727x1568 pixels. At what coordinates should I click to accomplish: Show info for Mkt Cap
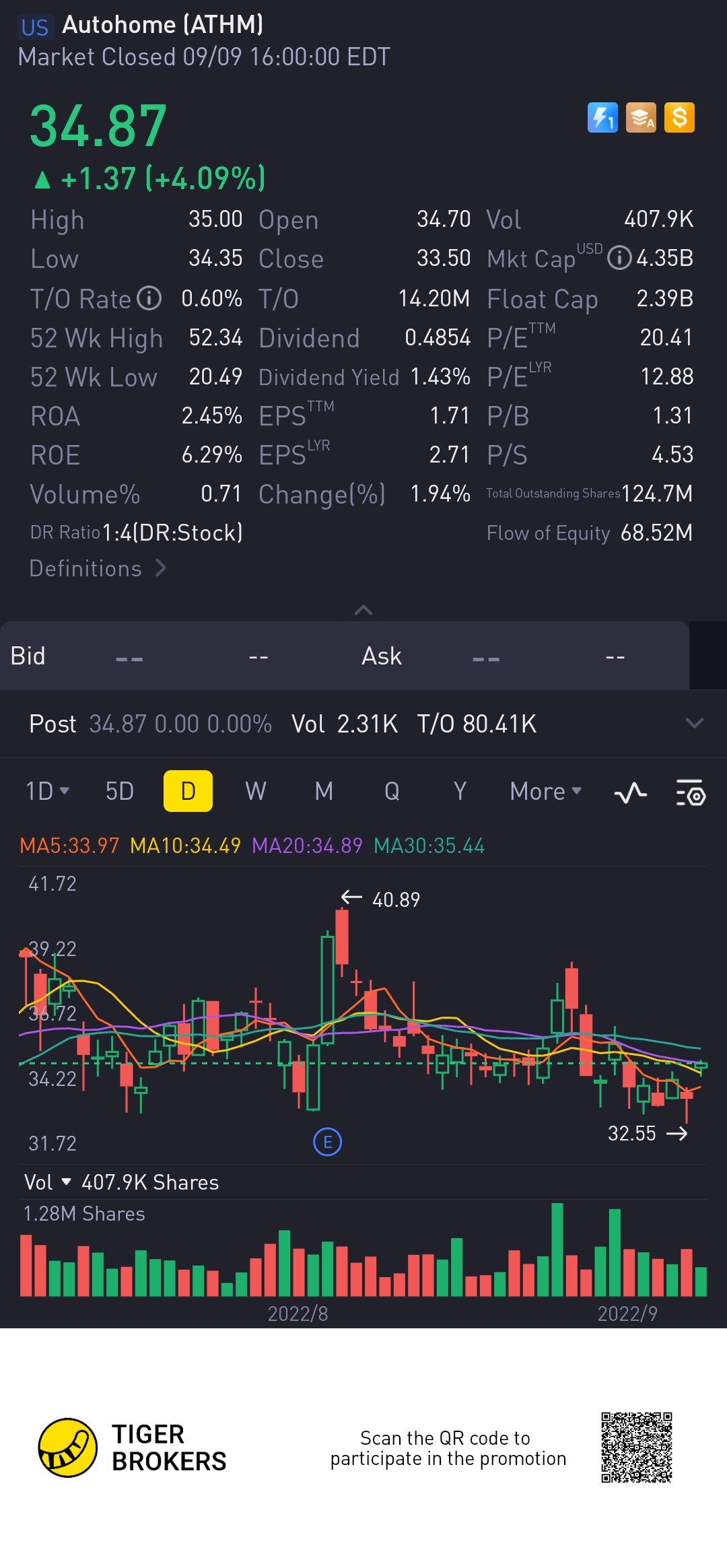(x=619, y=258)
